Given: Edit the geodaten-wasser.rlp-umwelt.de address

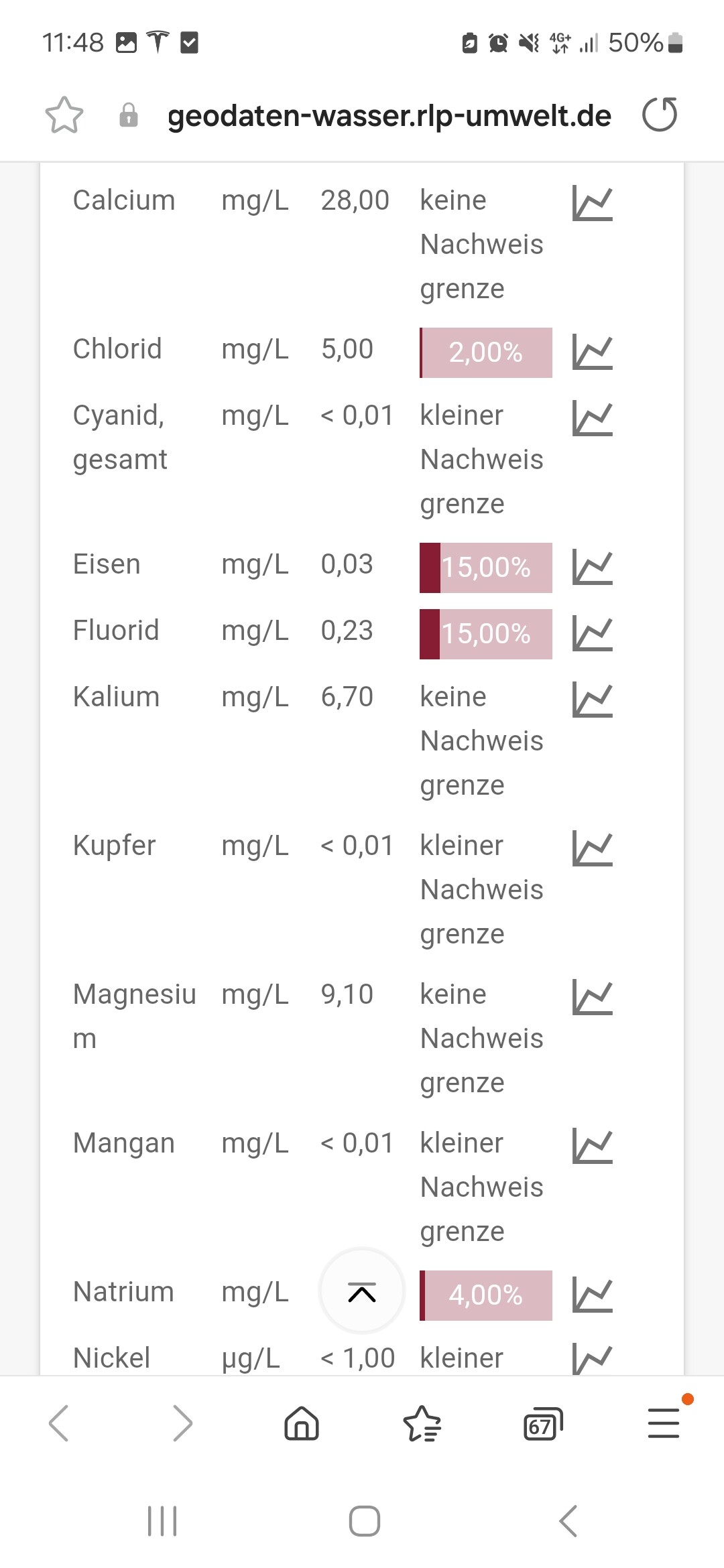Looking at the screenshot, I should click(x=389, y=116).
